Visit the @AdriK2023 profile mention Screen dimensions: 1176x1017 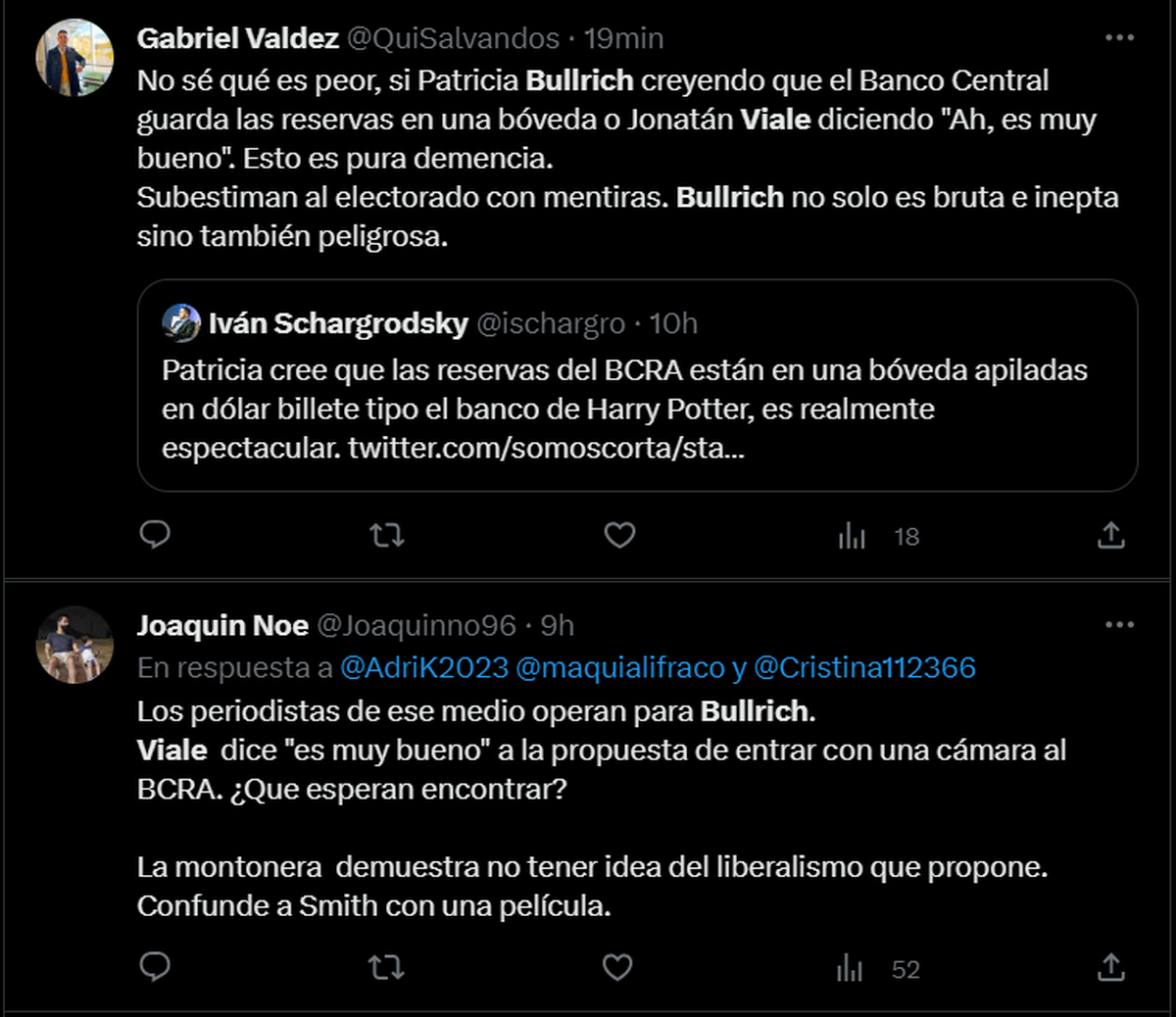click(424, 668)
